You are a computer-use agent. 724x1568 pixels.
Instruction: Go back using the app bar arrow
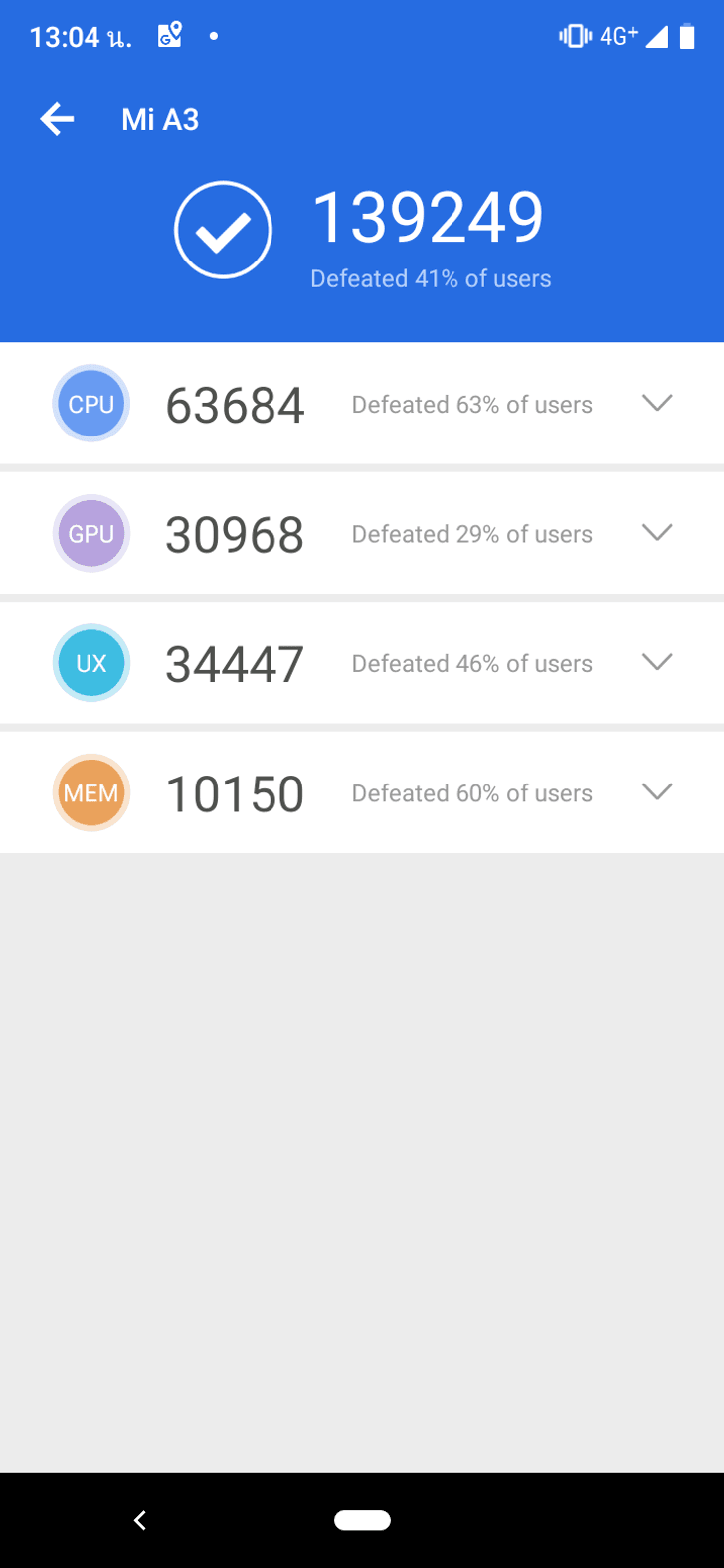click(x=57, y=120)
